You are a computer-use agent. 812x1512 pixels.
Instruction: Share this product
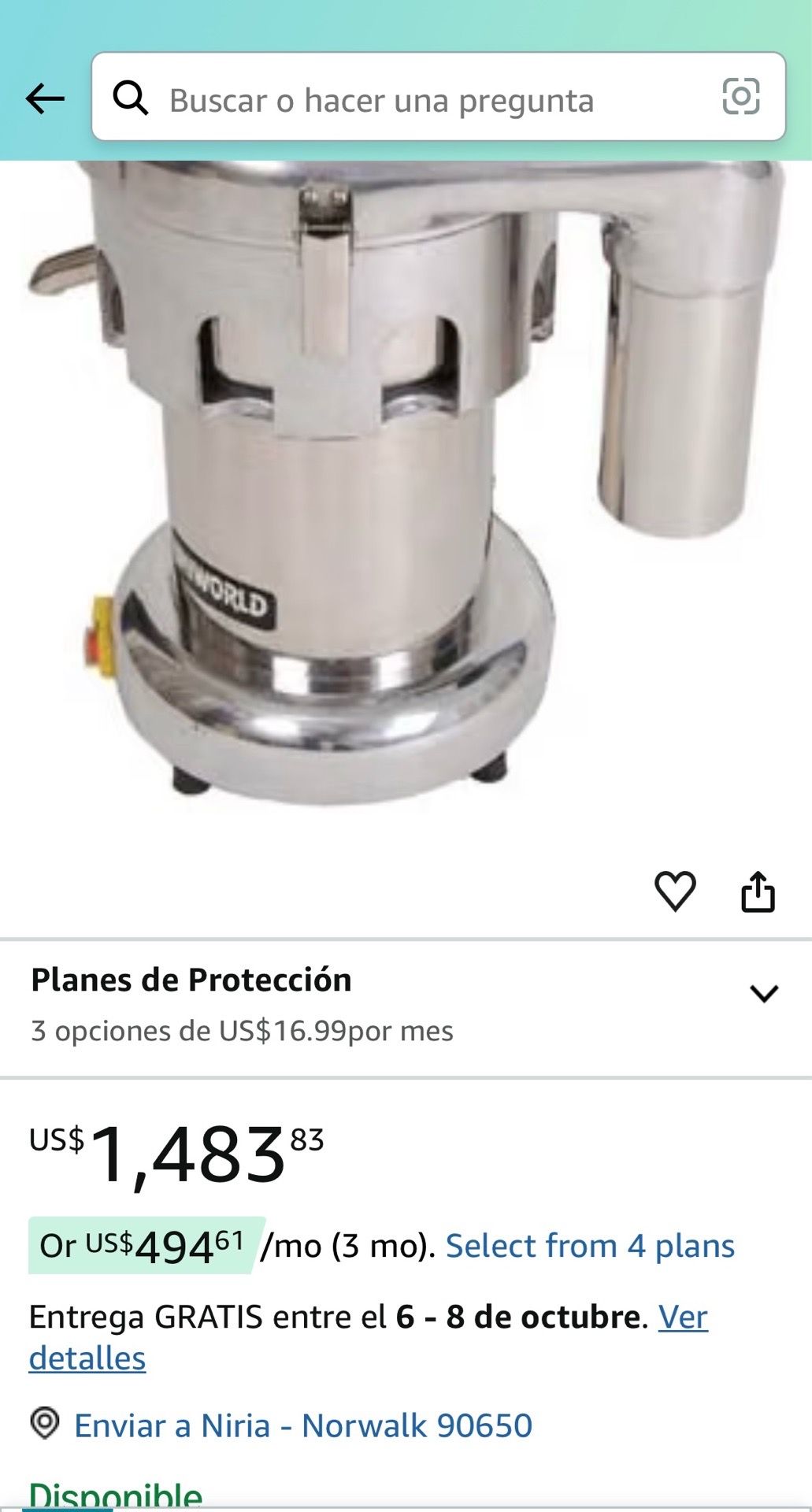pyautogui.click(x=758, y=891)
